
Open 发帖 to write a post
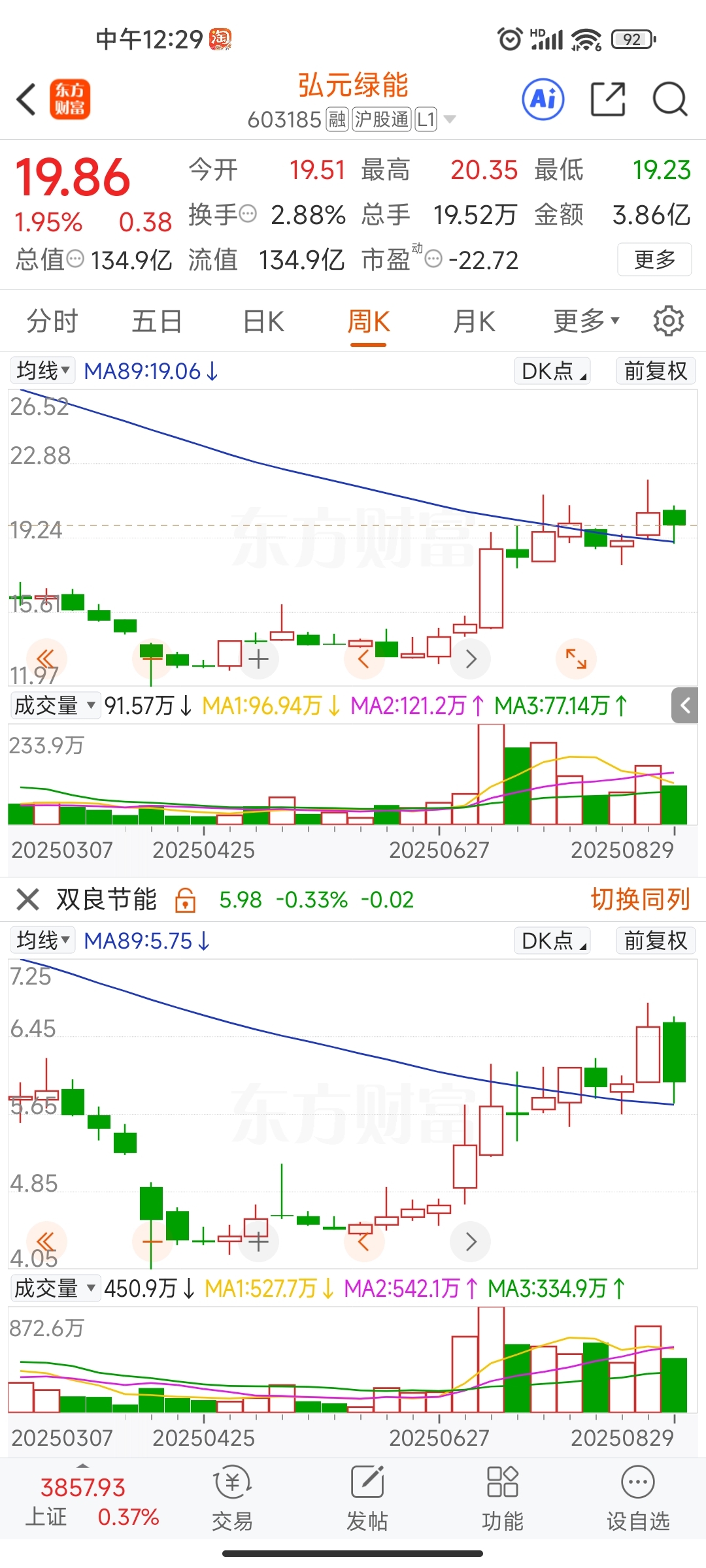tap(367, 1499)
